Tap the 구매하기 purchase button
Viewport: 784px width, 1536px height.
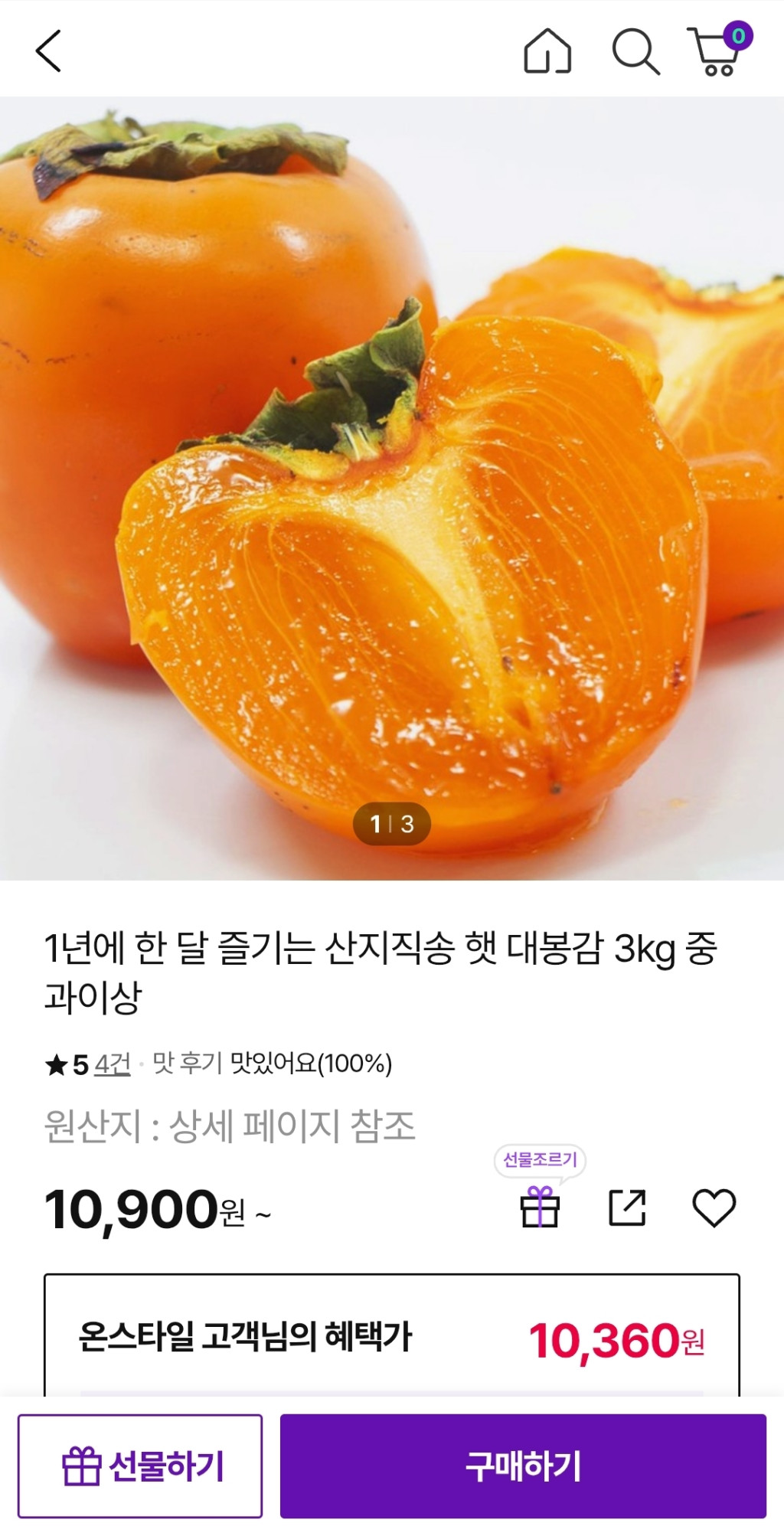(523, 1466)
